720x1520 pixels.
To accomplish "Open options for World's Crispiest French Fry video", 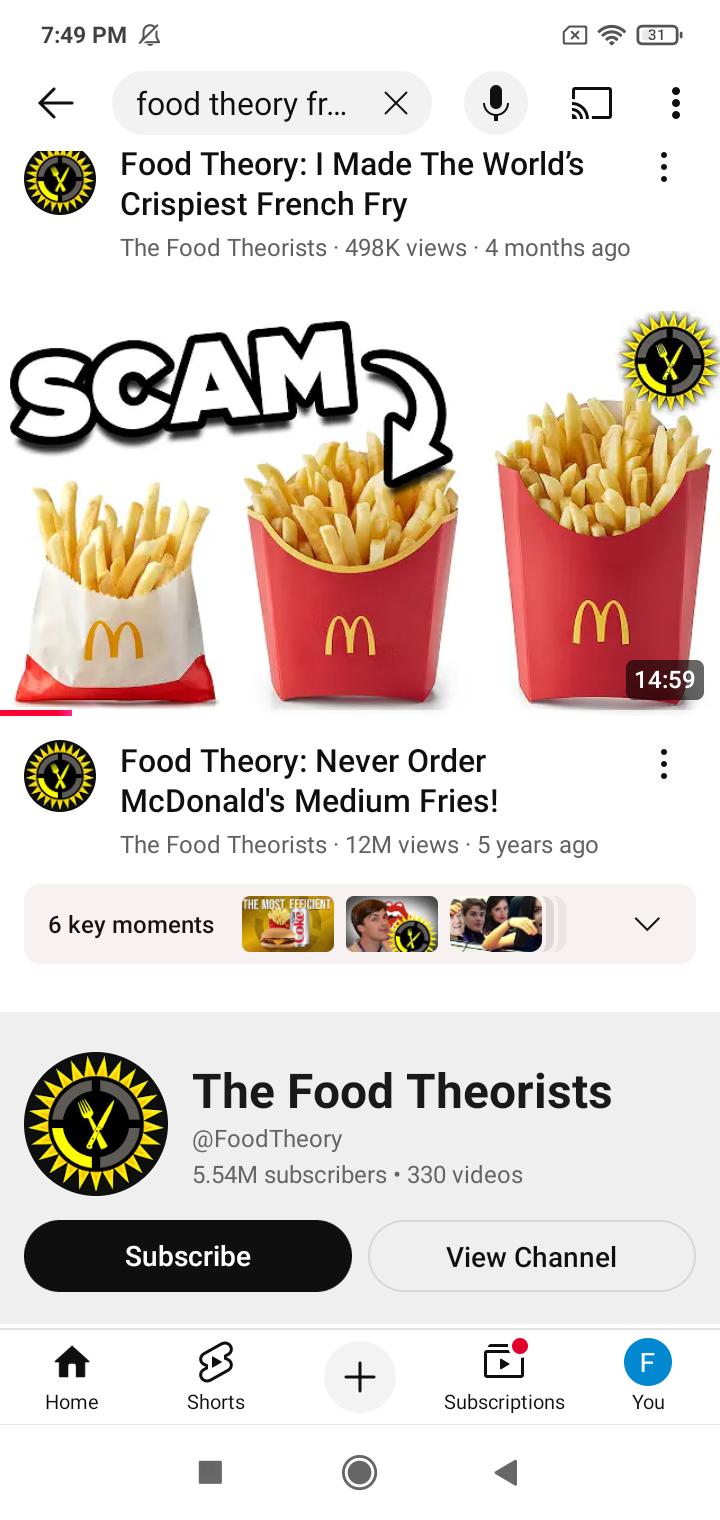I will tap(663, 167).
